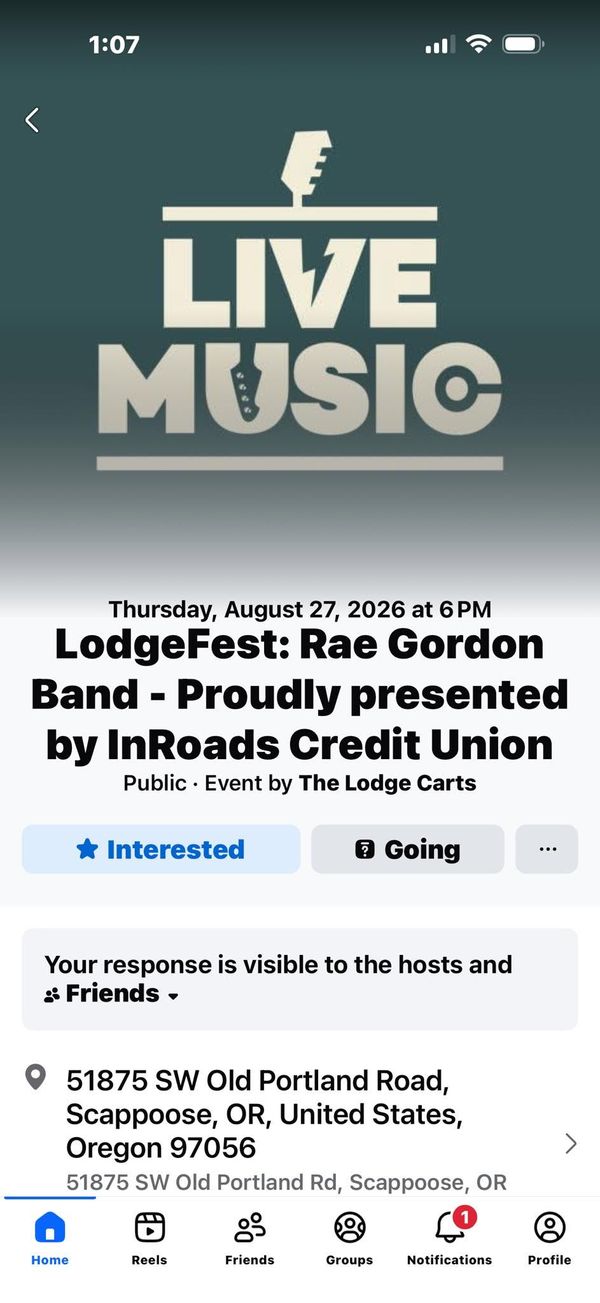
Task: Go back using the top-left arrow
Action: click(x=32, y=120)
